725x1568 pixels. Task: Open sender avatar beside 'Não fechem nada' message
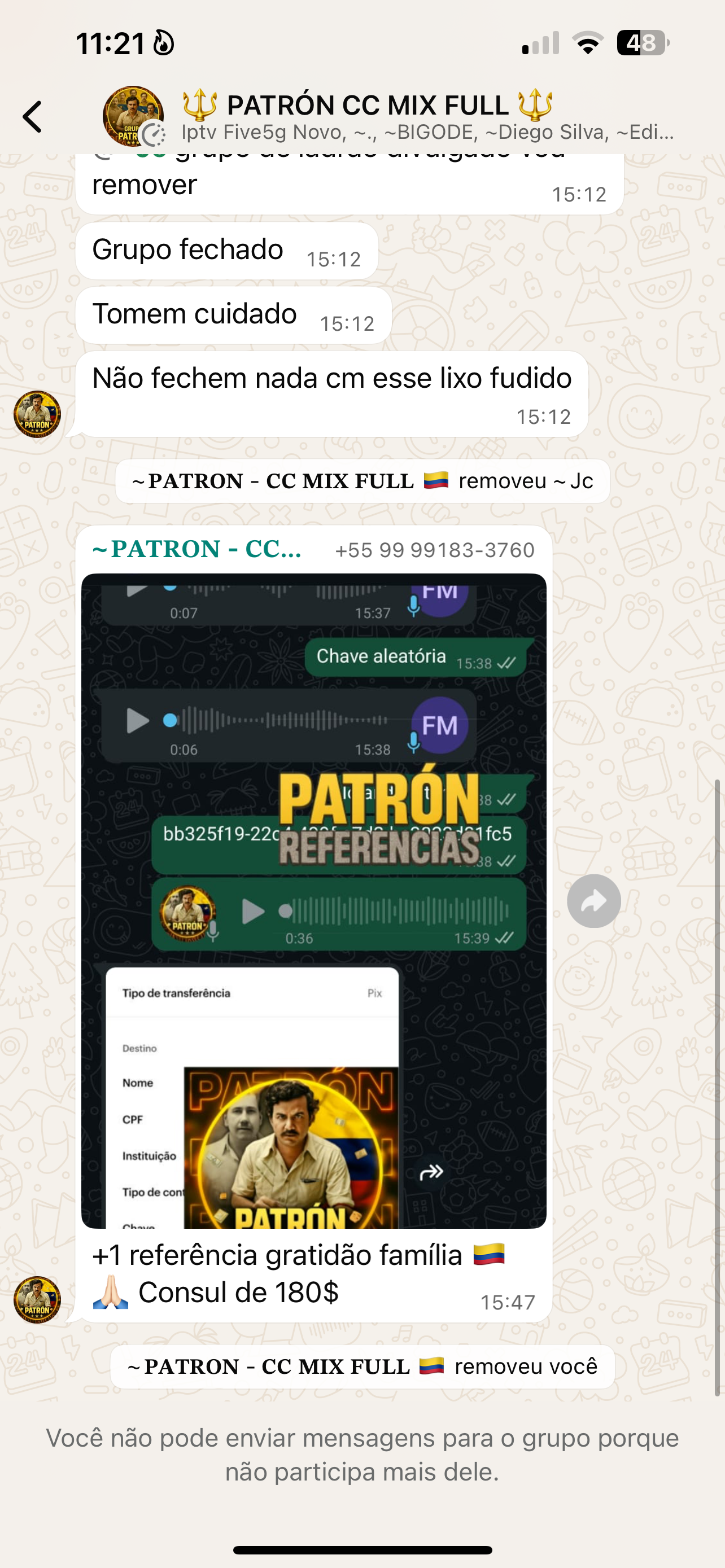point(38,414)
